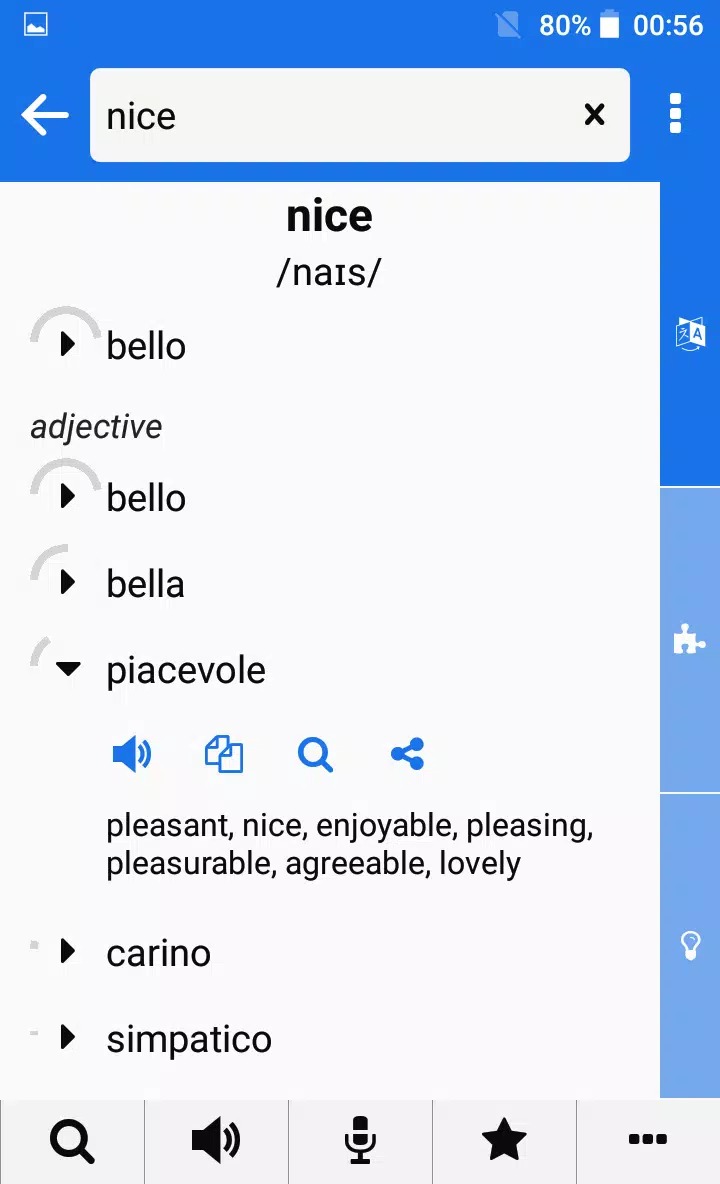Add nice to favorites with the star
Viewport: 720px width, 1184px height.
coord(504,1140)
